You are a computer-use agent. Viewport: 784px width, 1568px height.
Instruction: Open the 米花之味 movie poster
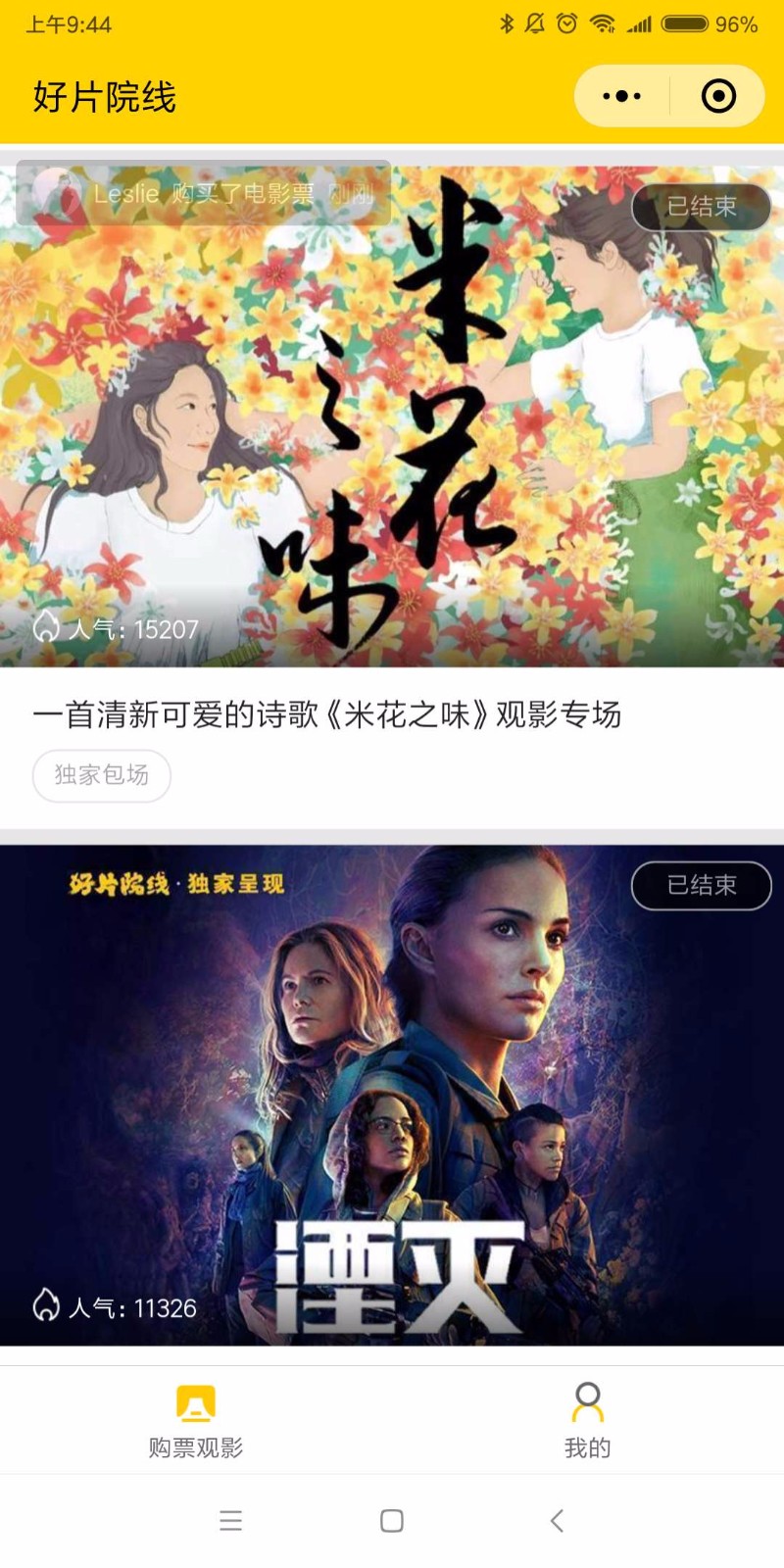pos(392,412)
